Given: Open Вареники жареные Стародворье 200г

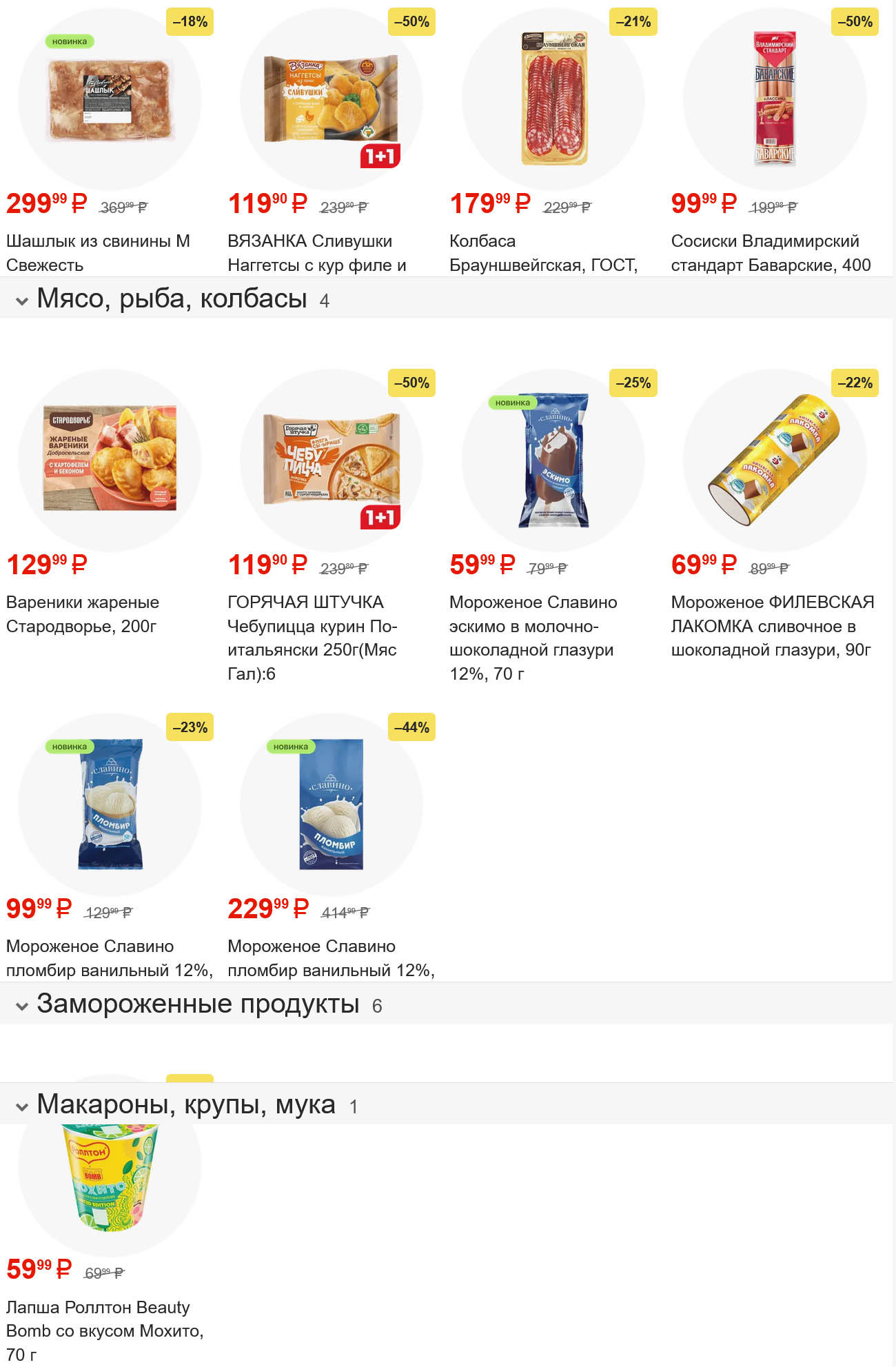Looking at the screenshot, I should 110,460.
